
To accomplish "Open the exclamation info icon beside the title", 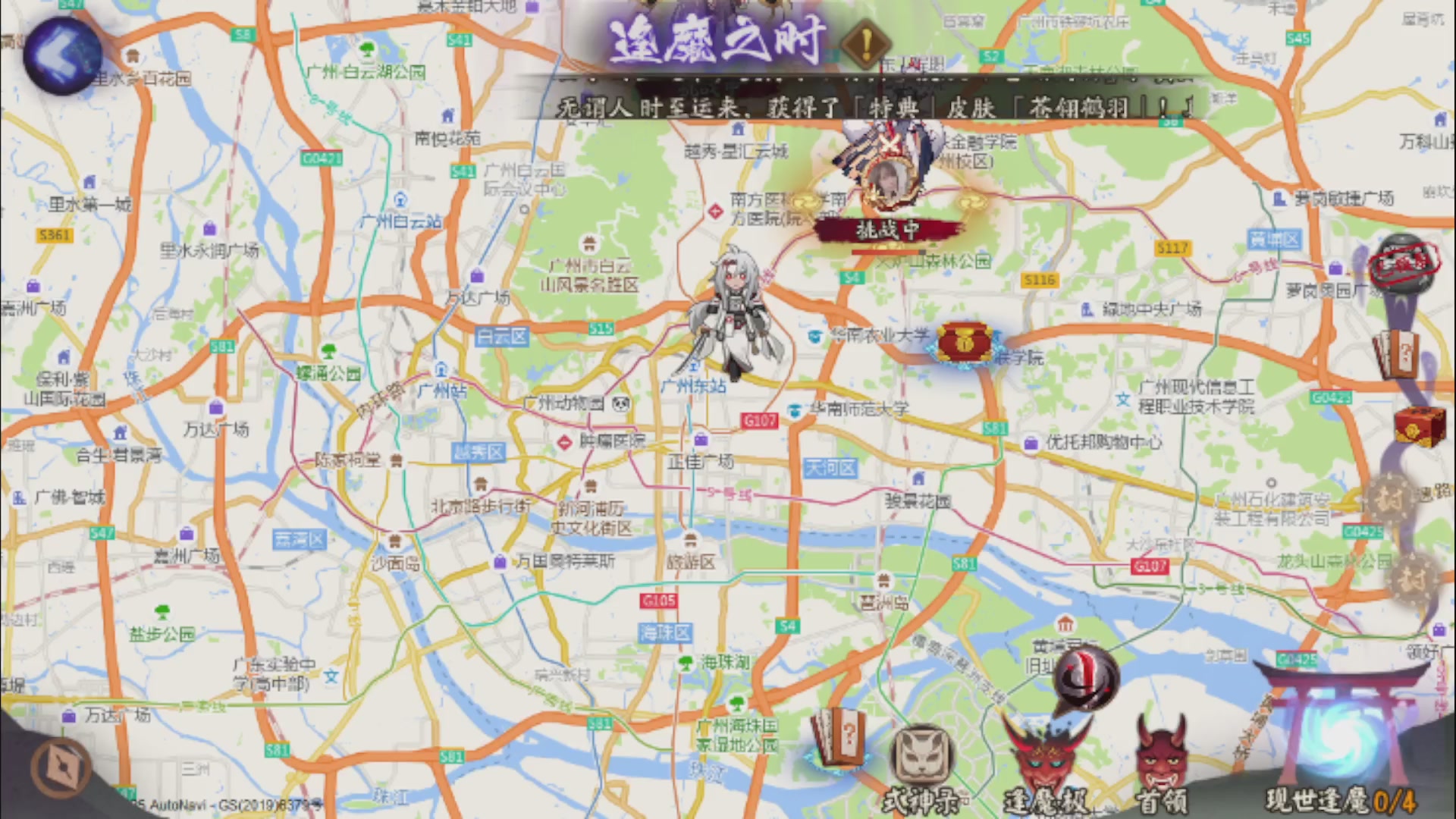I will pyautogui.click(x=865, y=44).
